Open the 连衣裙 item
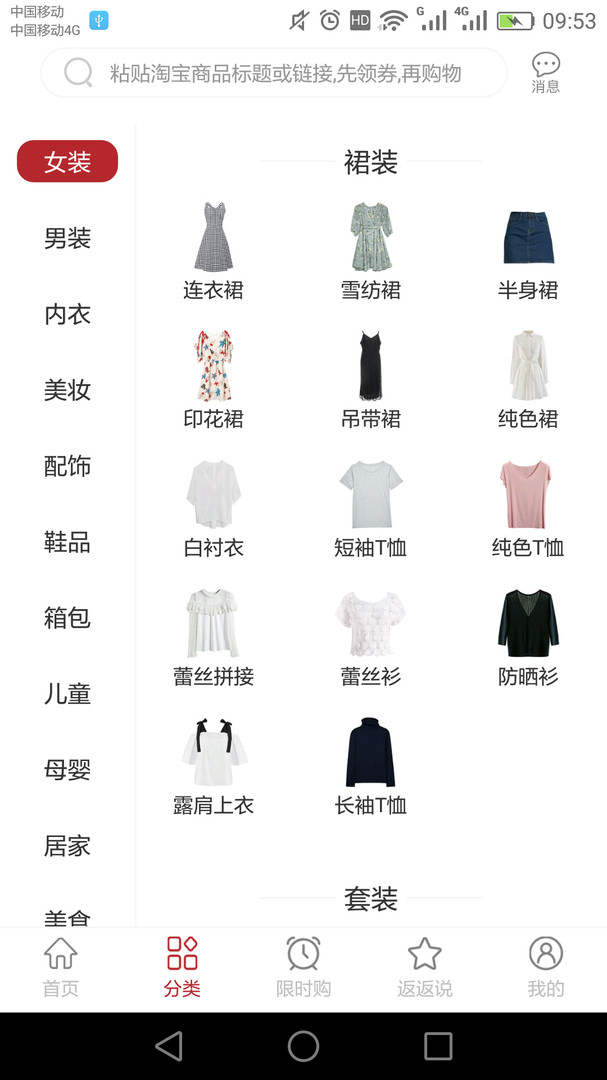607x1080 pixels. [213, 250]
